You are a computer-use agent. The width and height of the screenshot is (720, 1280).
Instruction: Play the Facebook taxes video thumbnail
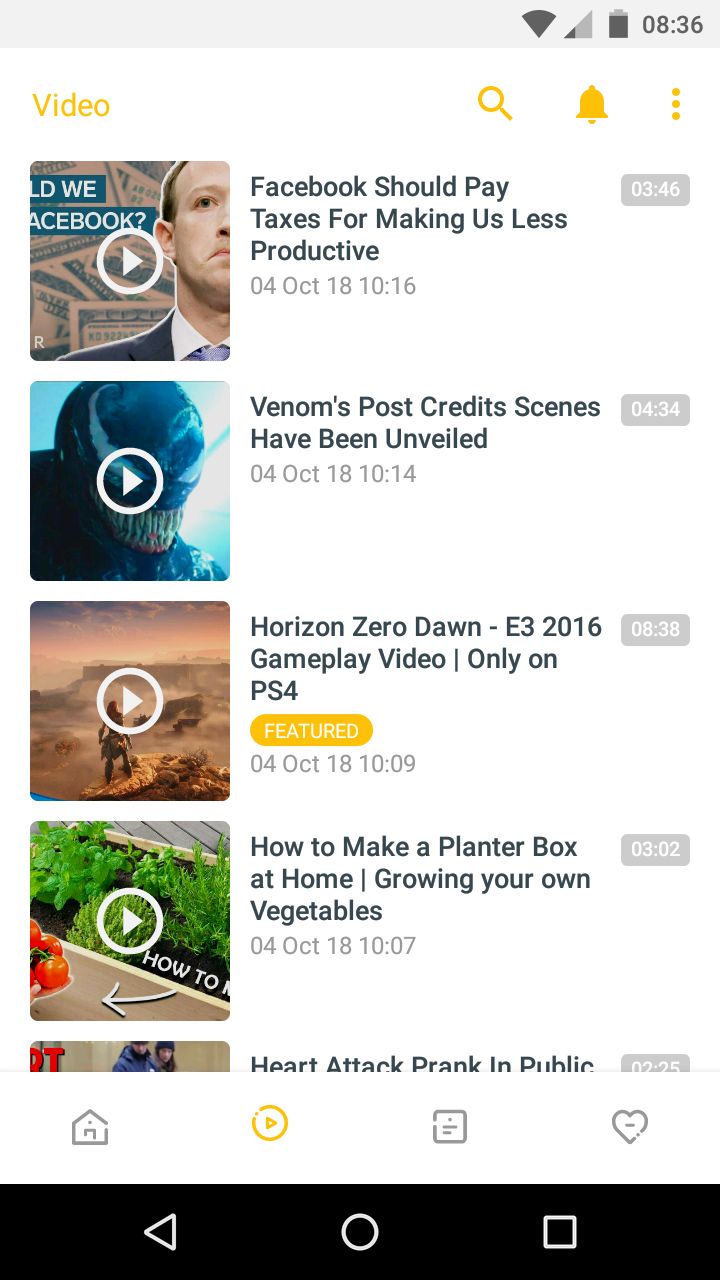tap(130, 261)
